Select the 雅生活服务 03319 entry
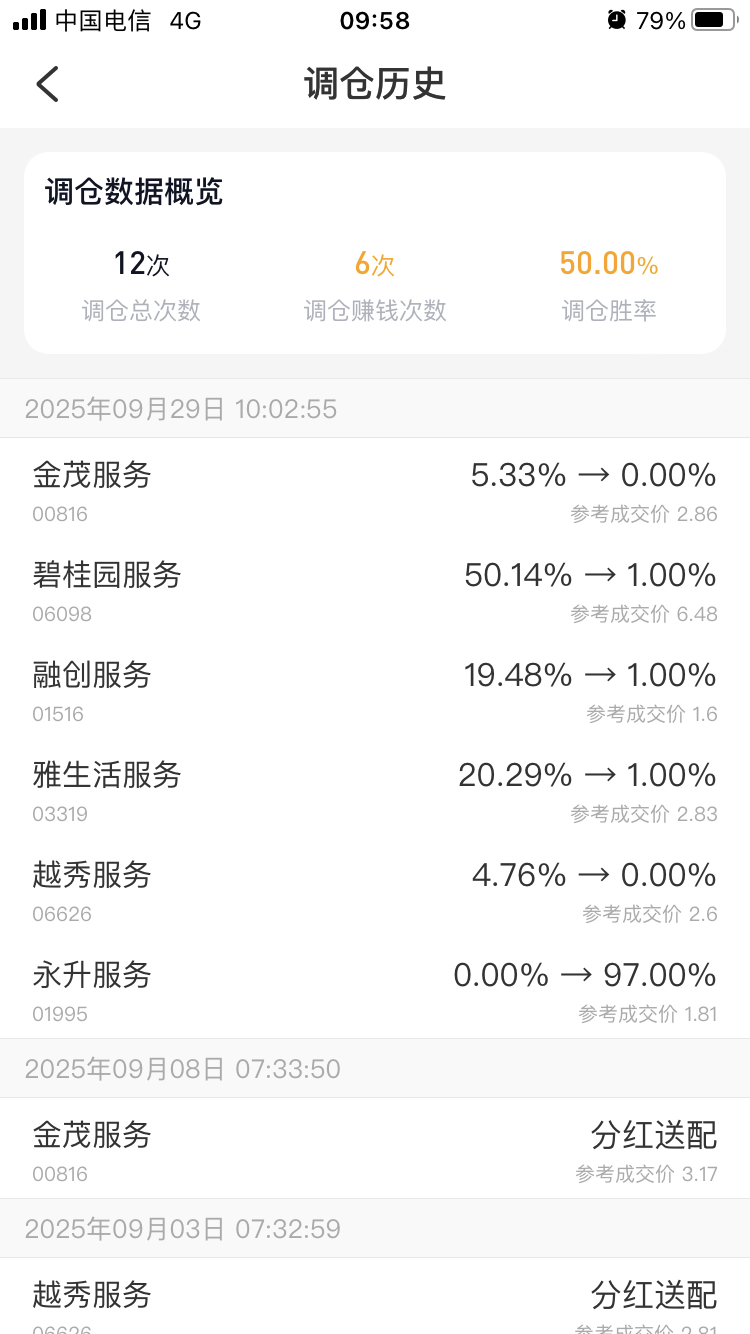 pyautogui.click(x=374, y=789)
